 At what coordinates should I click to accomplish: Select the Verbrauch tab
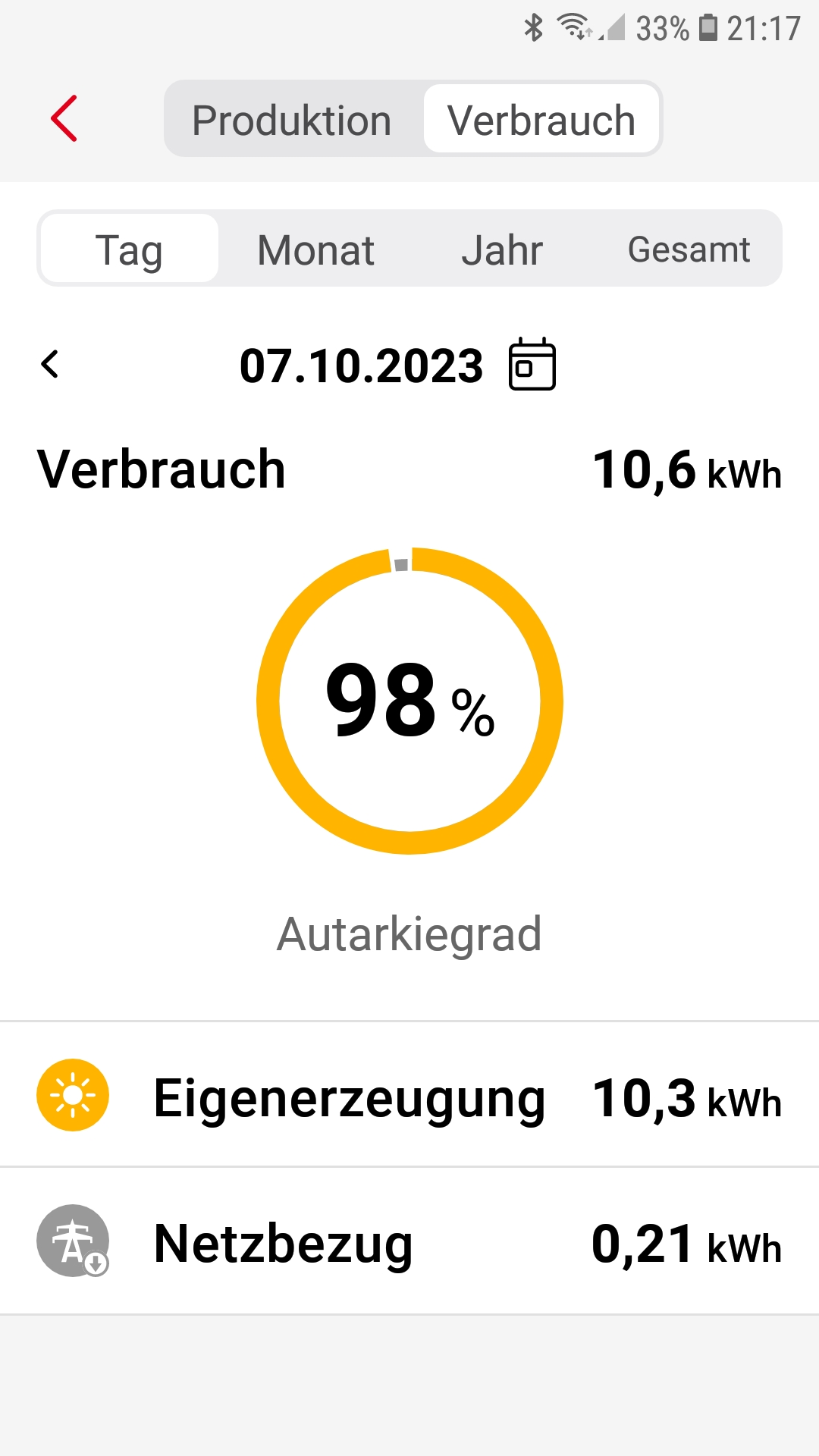pos(541,120)
